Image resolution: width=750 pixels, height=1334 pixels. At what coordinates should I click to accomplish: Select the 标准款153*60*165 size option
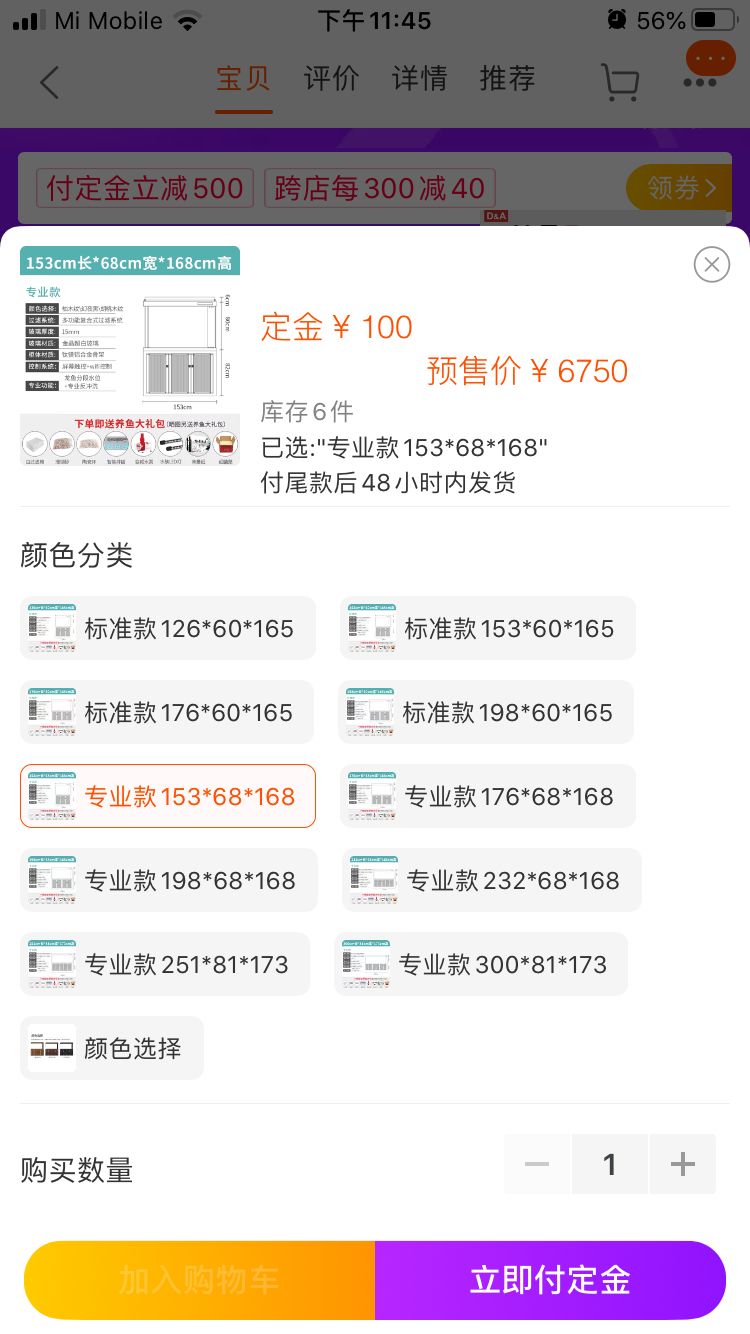click(x=487, y=628)
